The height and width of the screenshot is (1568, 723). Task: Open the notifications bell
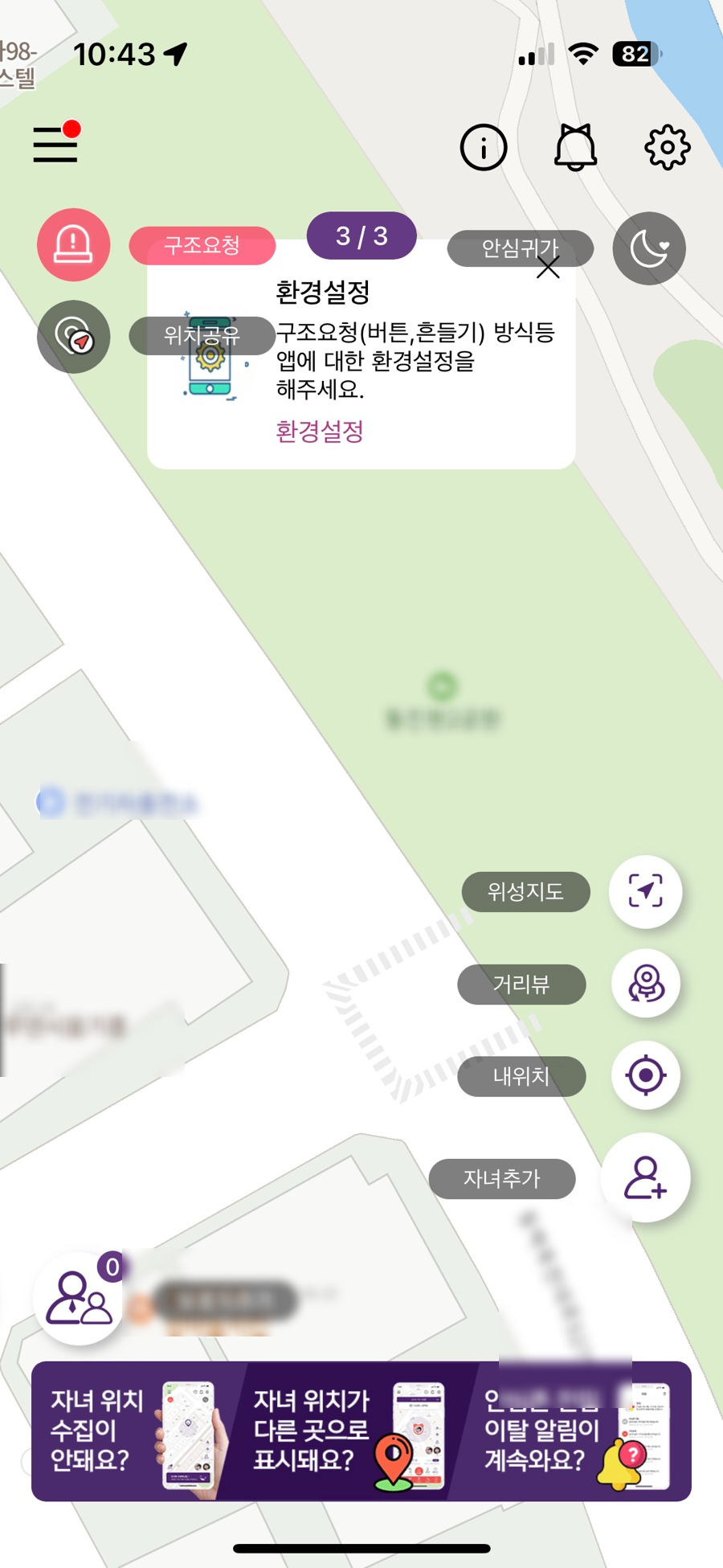pyautogui.click(x=575, y=147)
